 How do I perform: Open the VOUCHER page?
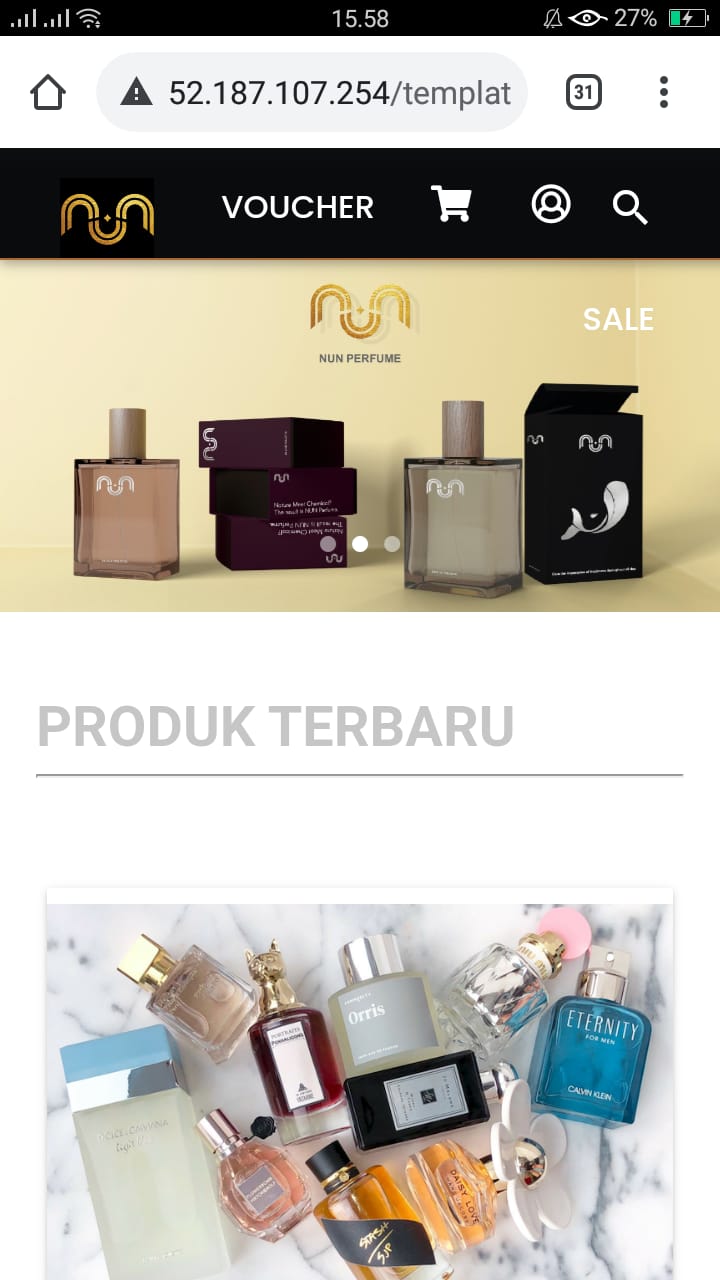(297, 207)
